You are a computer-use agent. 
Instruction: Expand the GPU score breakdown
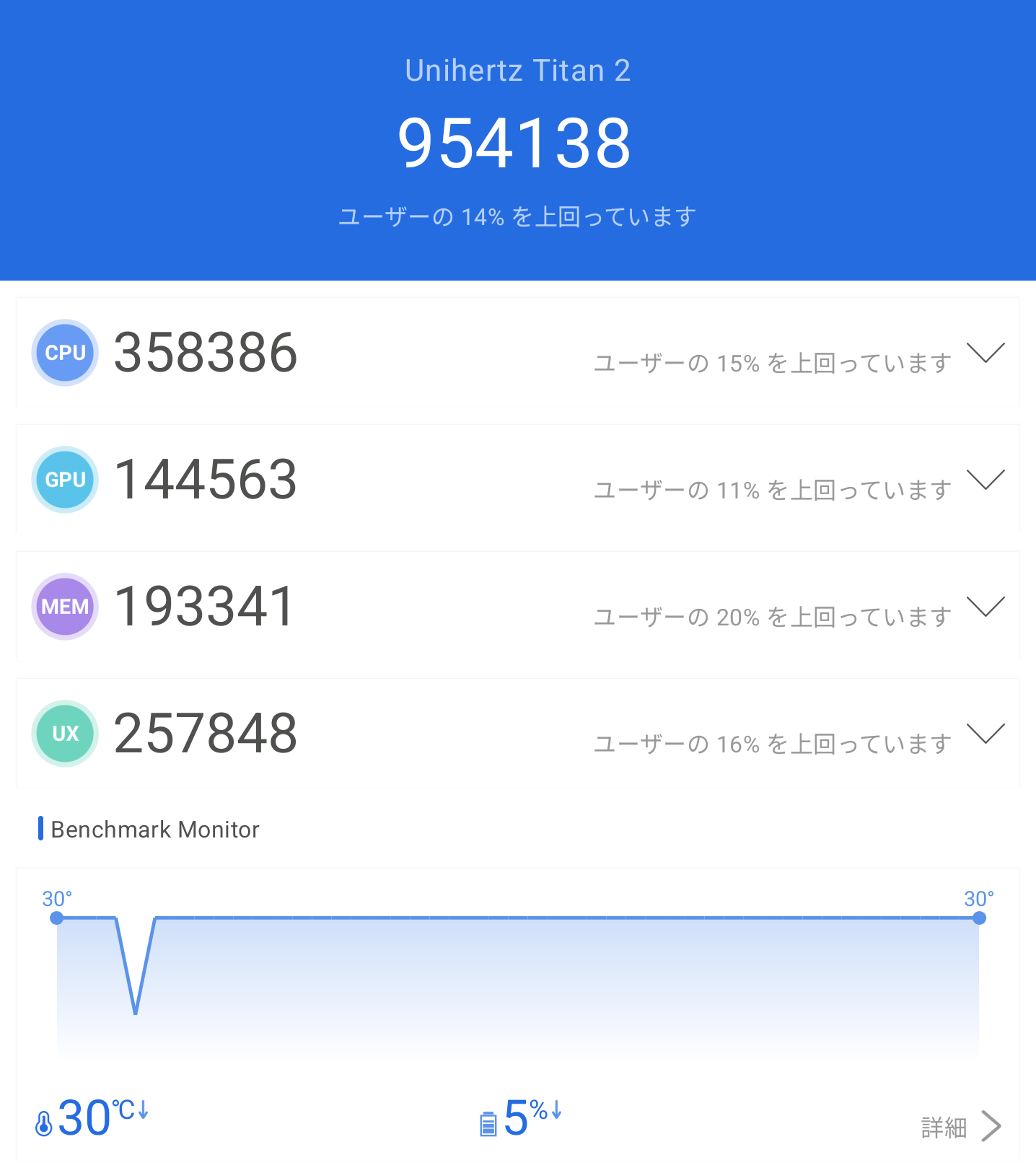[985, 480]
